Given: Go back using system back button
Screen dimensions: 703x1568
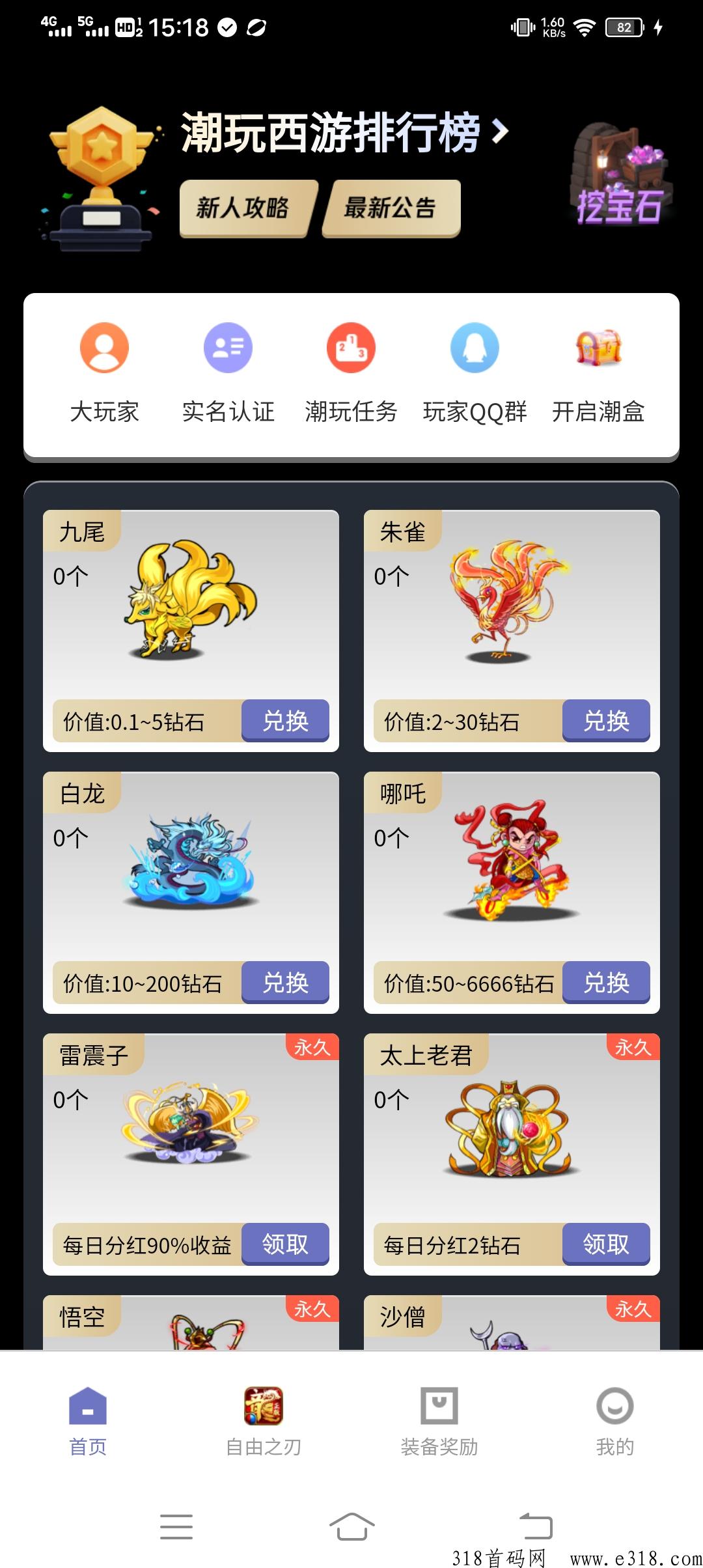Looking at the screenshot, I should click(x=536, y=1526).
